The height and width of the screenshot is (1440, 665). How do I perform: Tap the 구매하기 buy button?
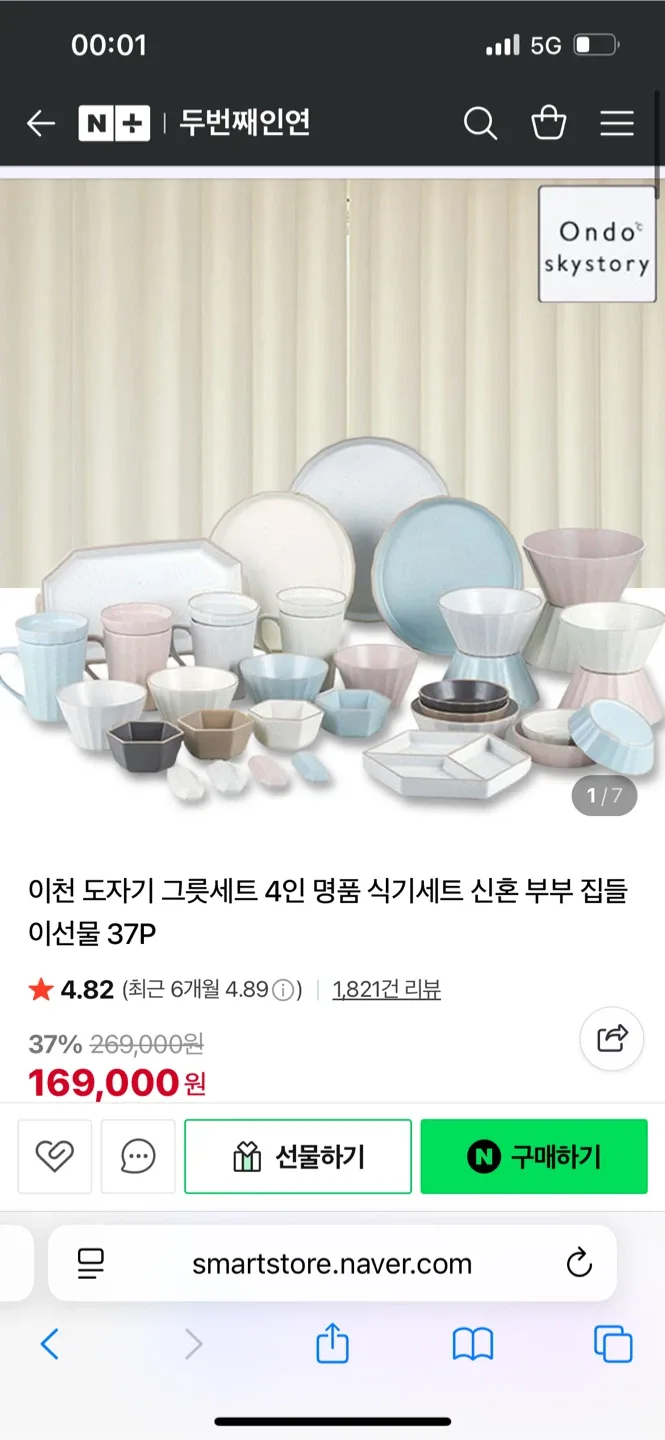pyautogui.click(x=534, y=1157)
